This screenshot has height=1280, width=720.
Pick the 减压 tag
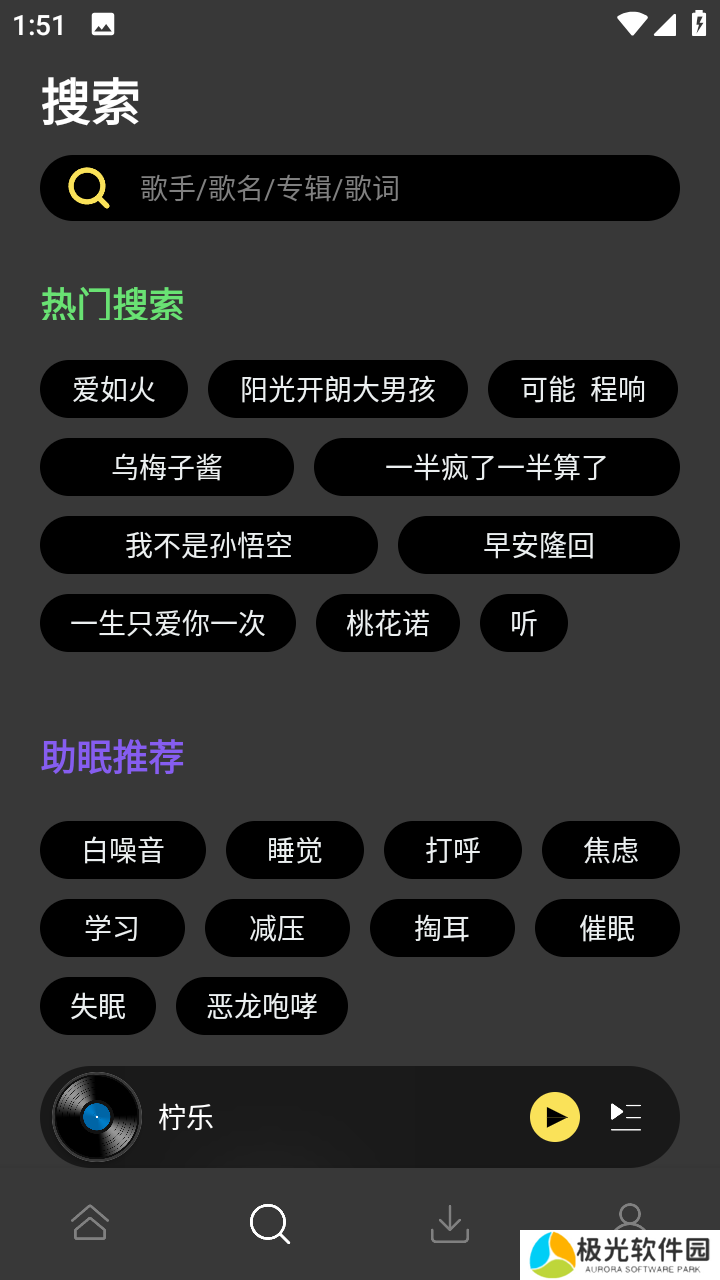(277, 928)
